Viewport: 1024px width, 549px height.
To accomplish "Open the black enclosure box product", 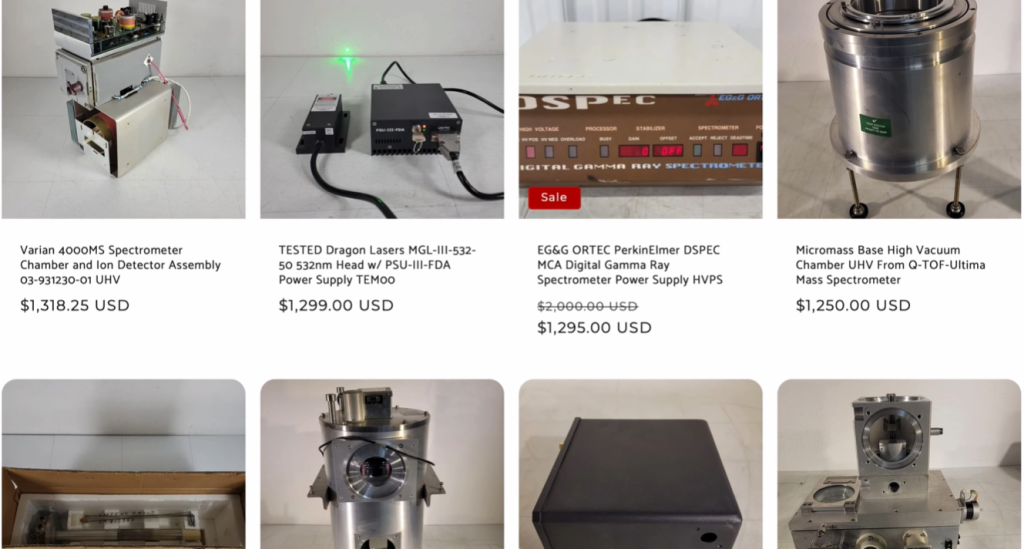I will click(x=641, y=464).
